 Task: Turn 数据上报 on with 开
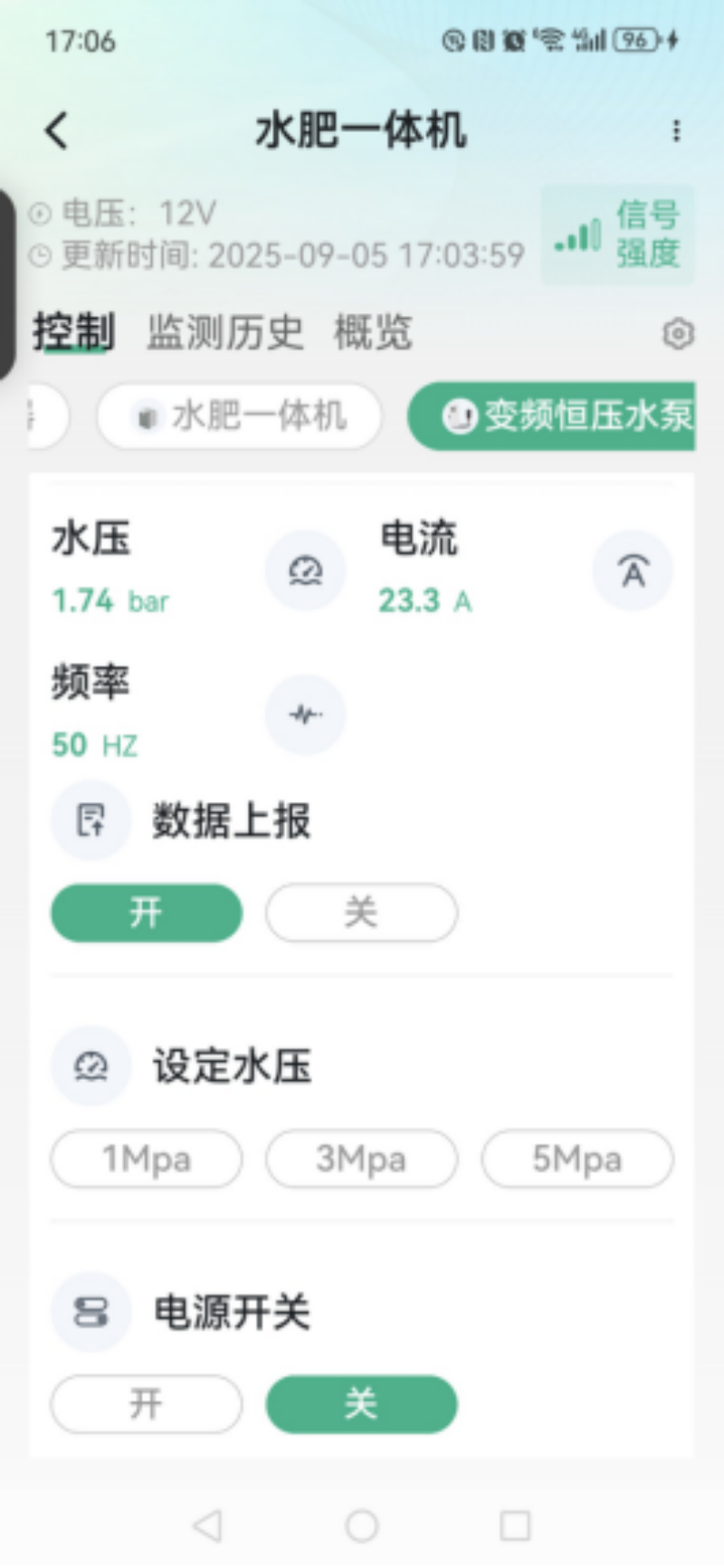(147, 913)
